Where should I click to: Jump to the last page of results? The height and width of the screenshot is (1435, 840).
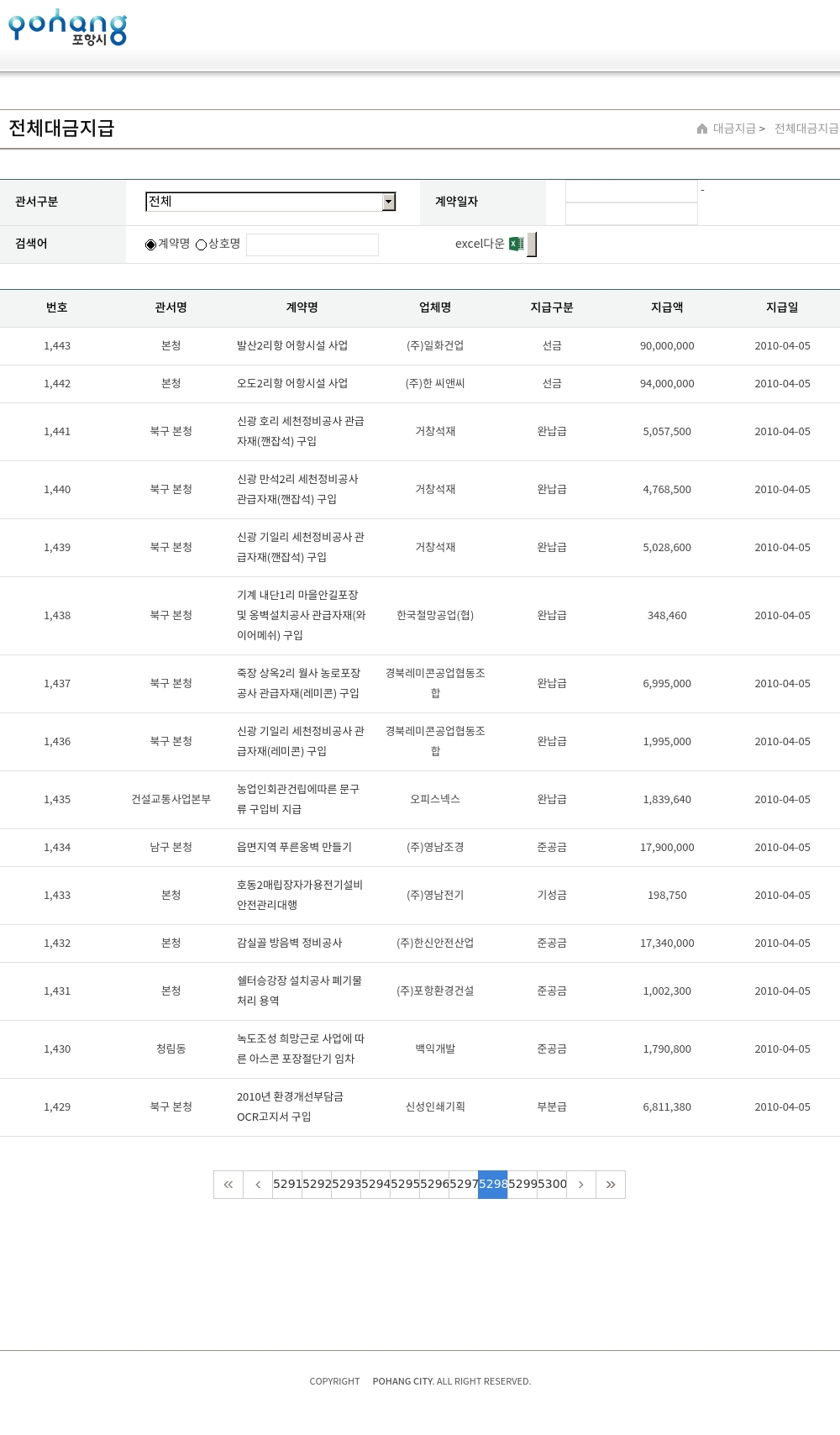611,1185
